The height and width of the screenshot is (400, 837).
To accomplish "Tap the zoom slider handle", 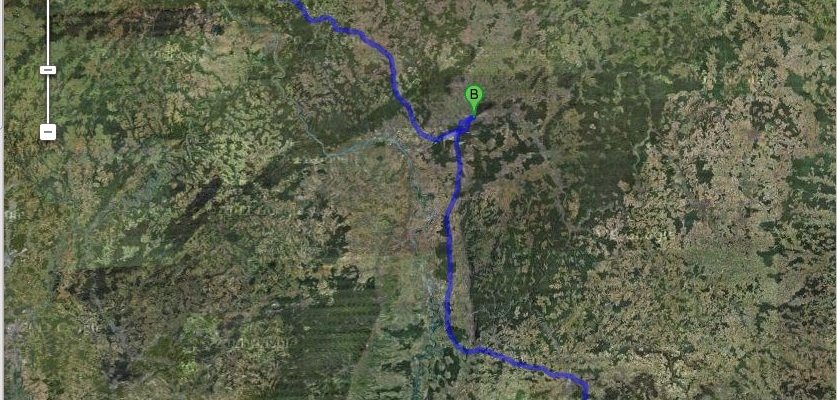I will 47,70.
